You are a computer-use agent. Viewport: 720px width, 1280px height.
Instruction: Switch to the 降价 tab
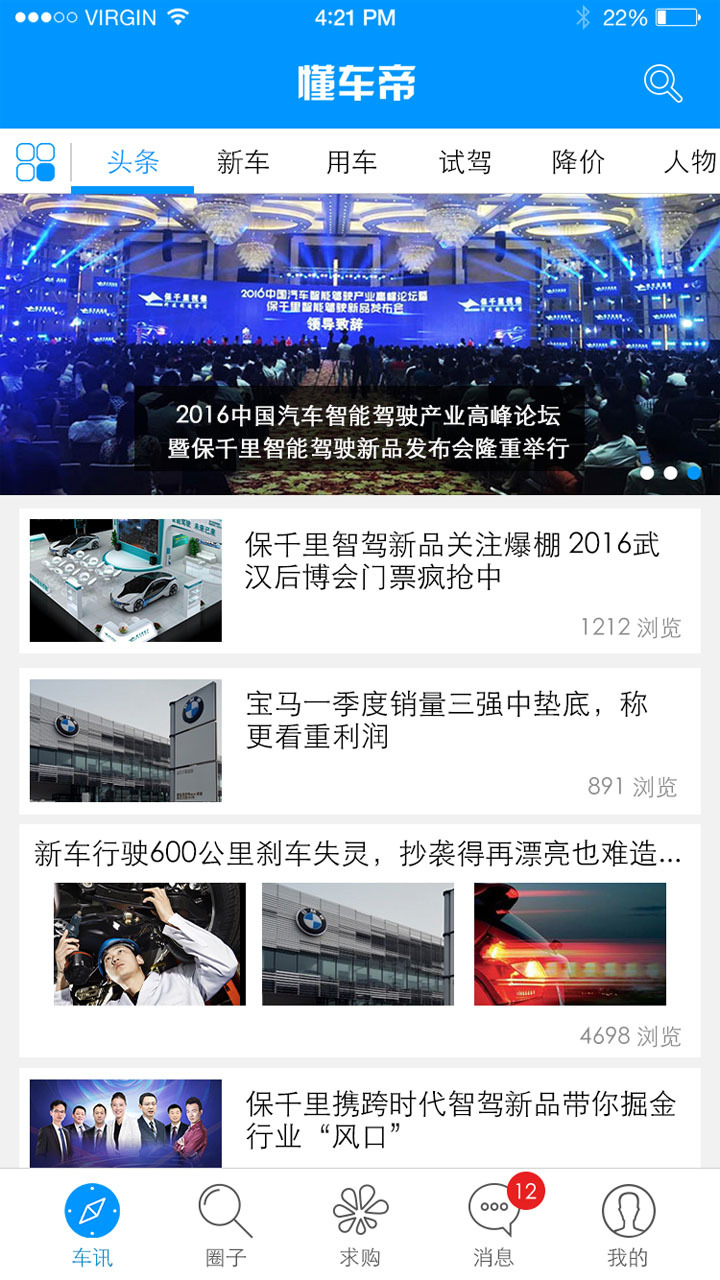click(575, 161)
